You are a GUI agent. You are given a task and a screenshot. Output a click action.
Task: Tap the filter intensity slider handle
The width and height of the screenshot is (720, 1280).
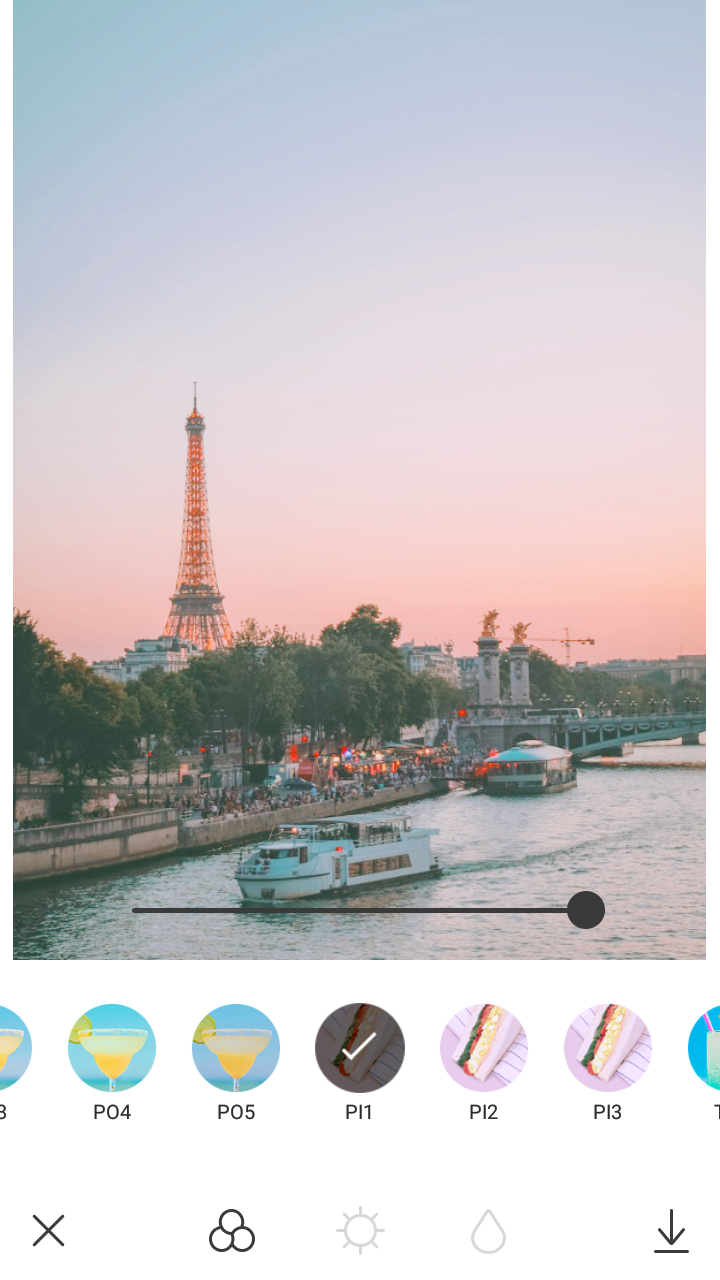pyautogui.click(x=586, y=910)
